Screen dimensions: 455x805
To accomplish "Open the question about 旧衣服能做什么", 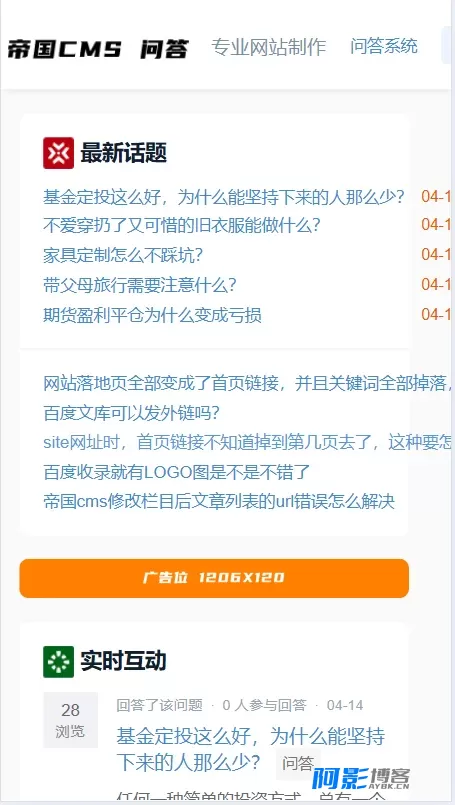I will click(181, 225).
